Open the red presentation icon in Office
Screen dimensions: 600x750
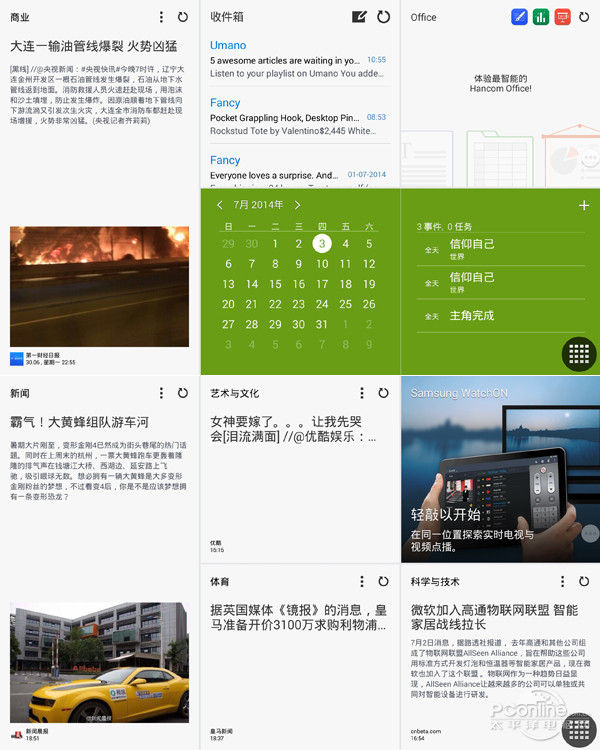coord(563,17)
